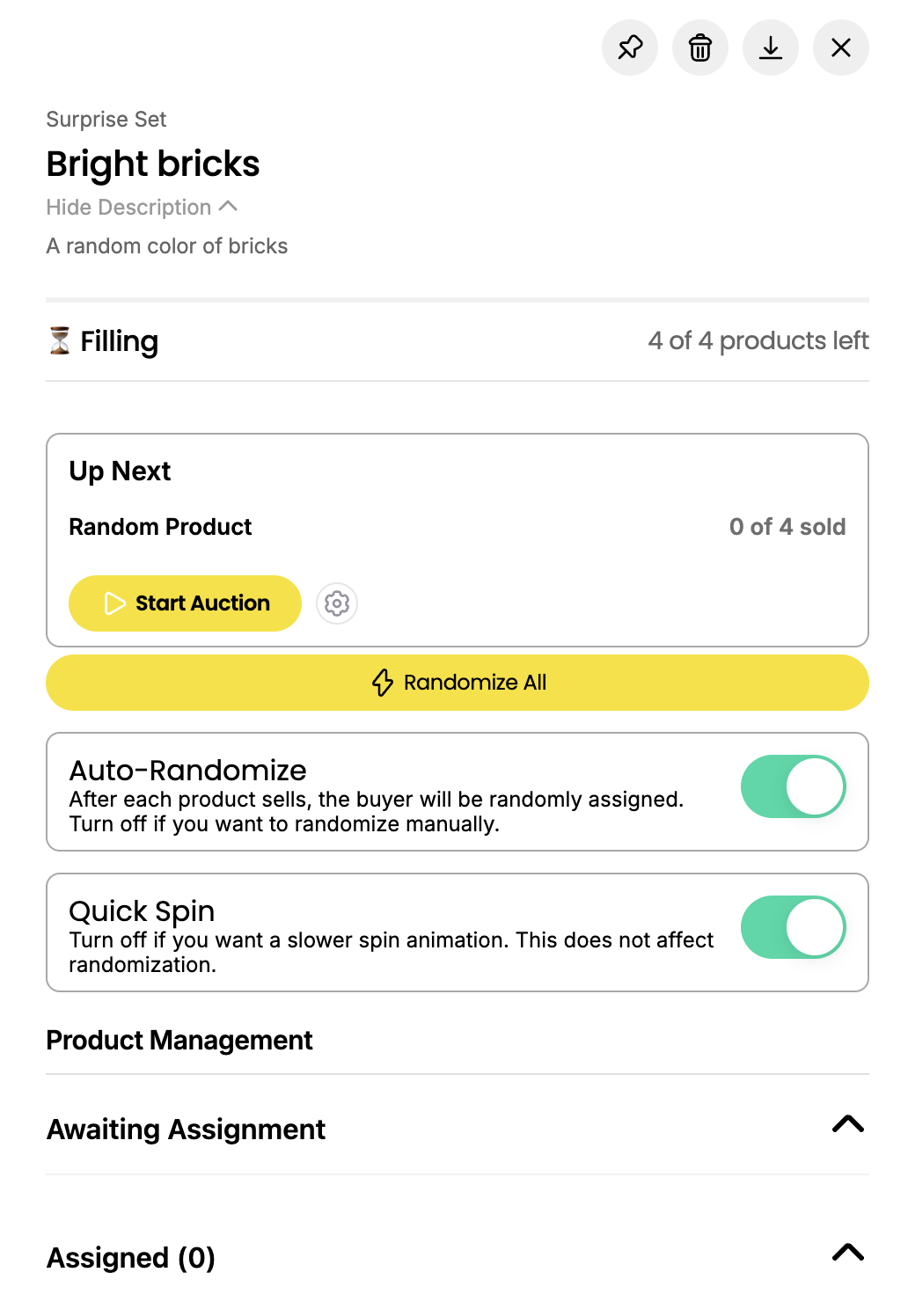Turn off Quick Spin

pos(793,927)
